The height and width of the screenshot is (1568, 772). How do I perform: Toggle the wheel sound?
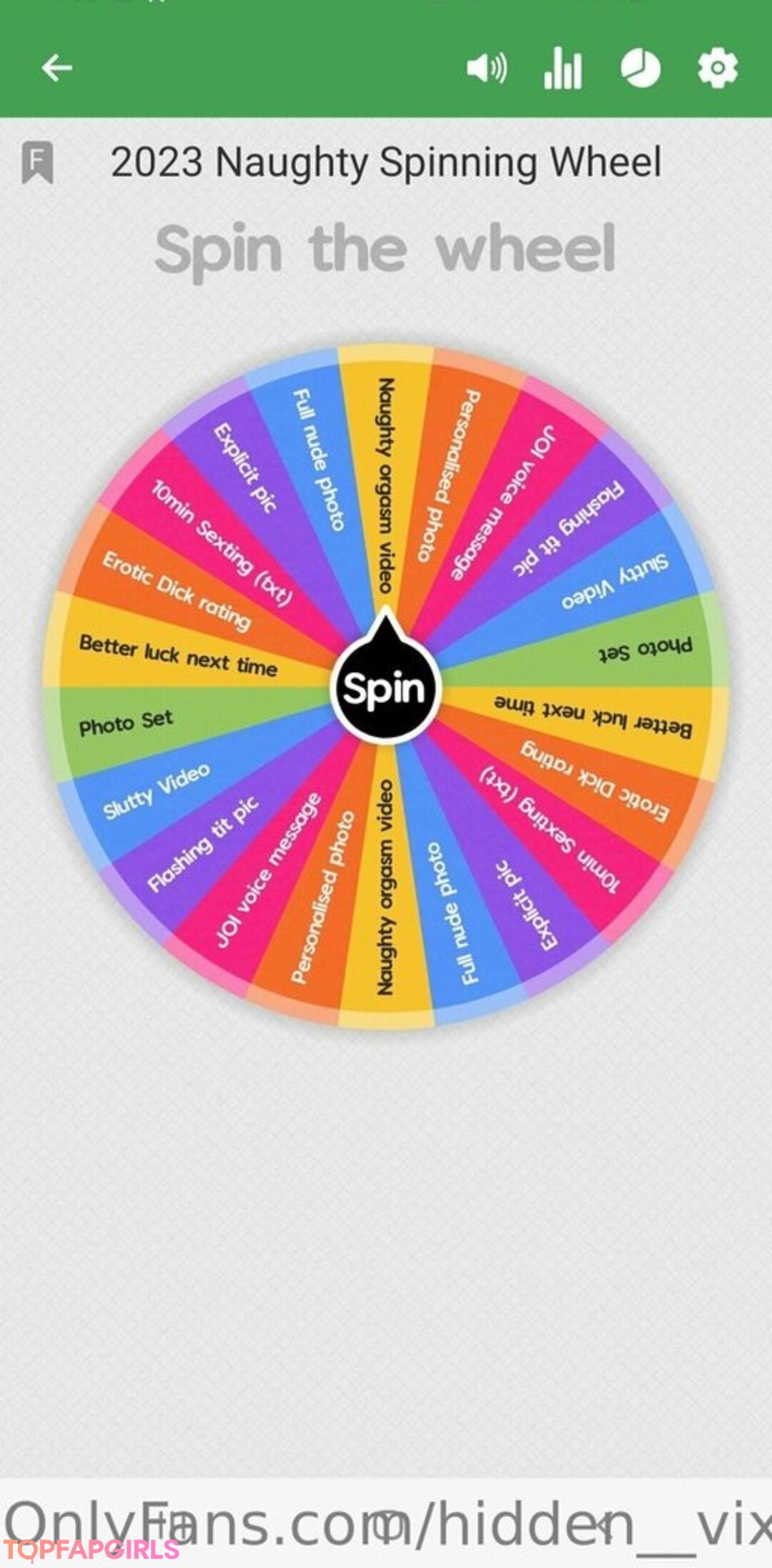pyautogui.click(x=487, y=69)
